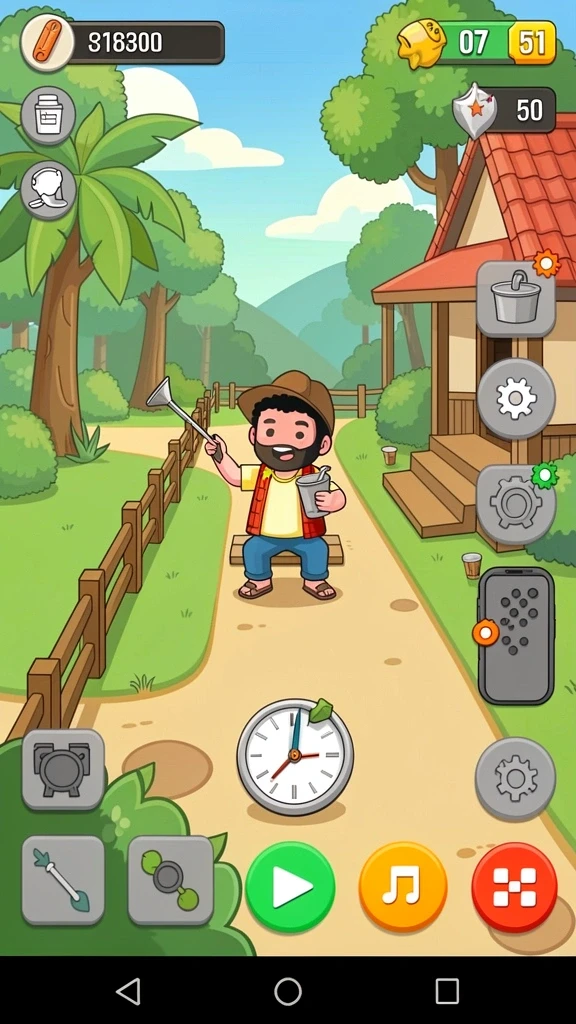The width and height of the screenshot is (576, 1024).
Task: Select the arrow tool button
Action: 63,880
